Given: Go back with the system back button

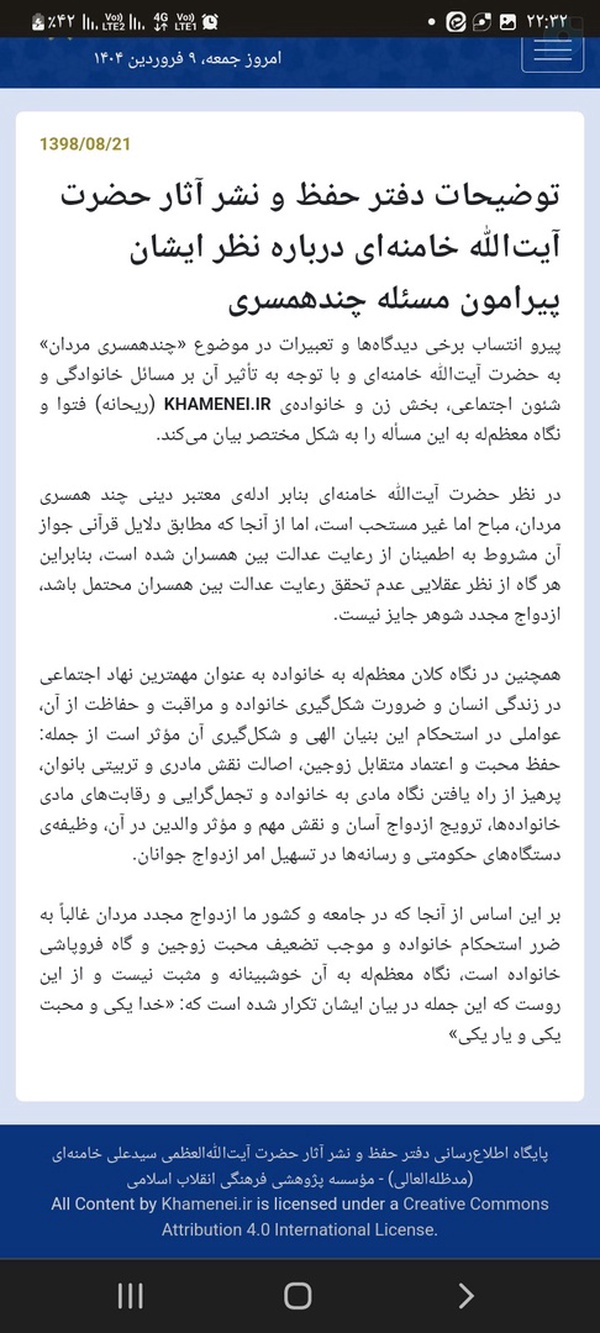Looking at the screenshot, I should tap(466, 1296).
